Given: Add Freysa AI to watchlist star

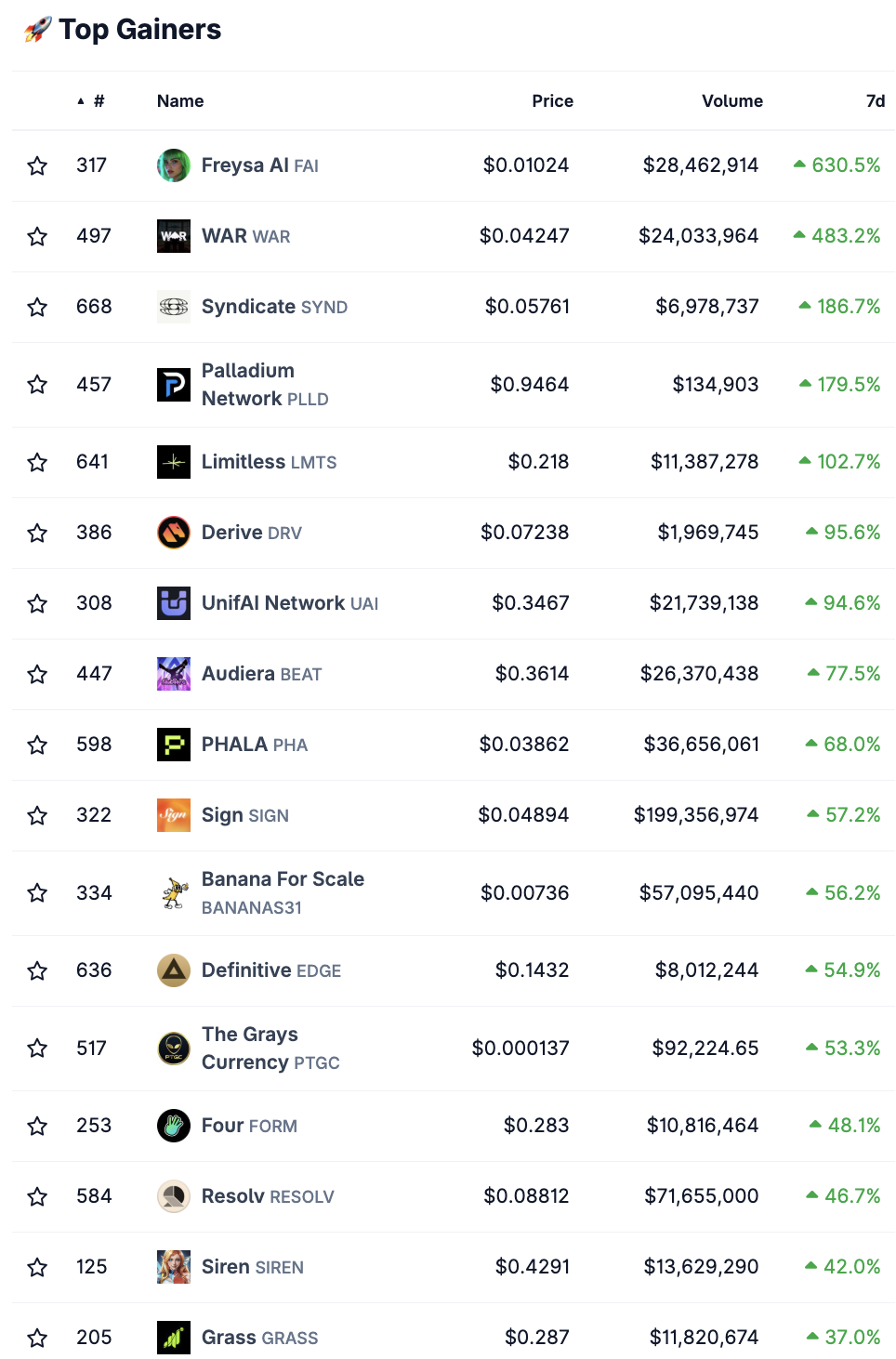Looking at the screenshot, I should point(37,165).
